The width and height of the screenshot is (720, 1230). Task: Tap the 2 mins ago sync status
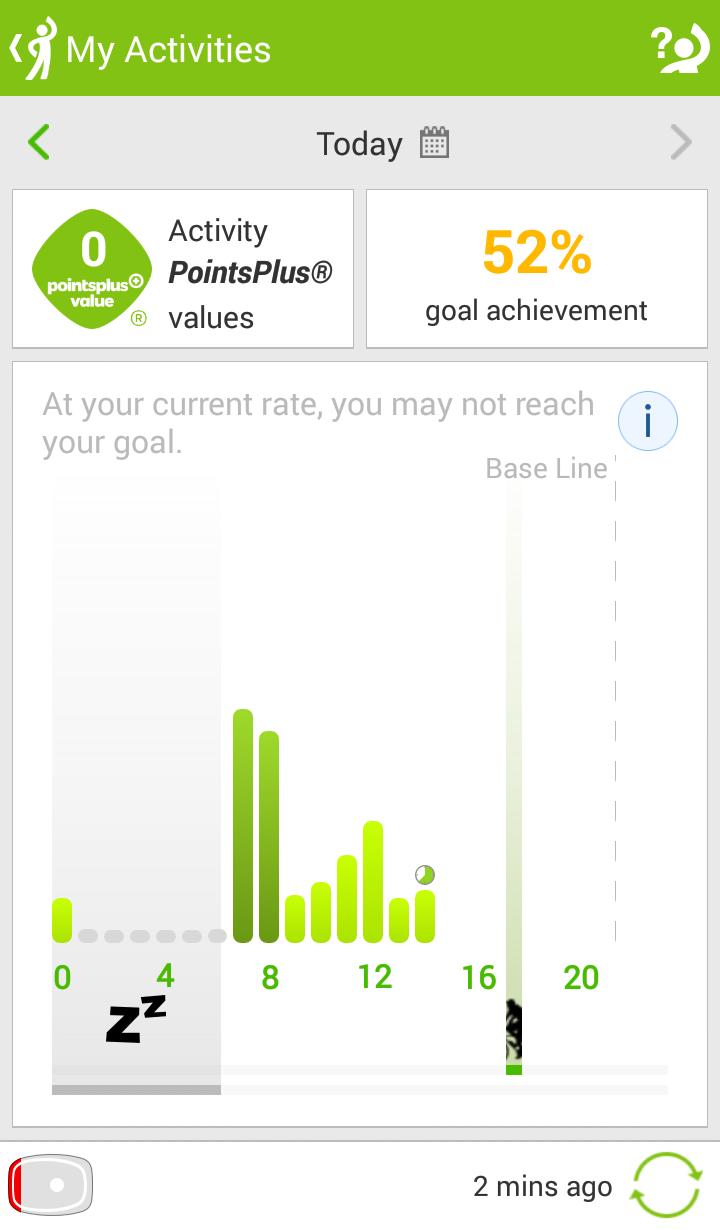(x=541, y=1185)
